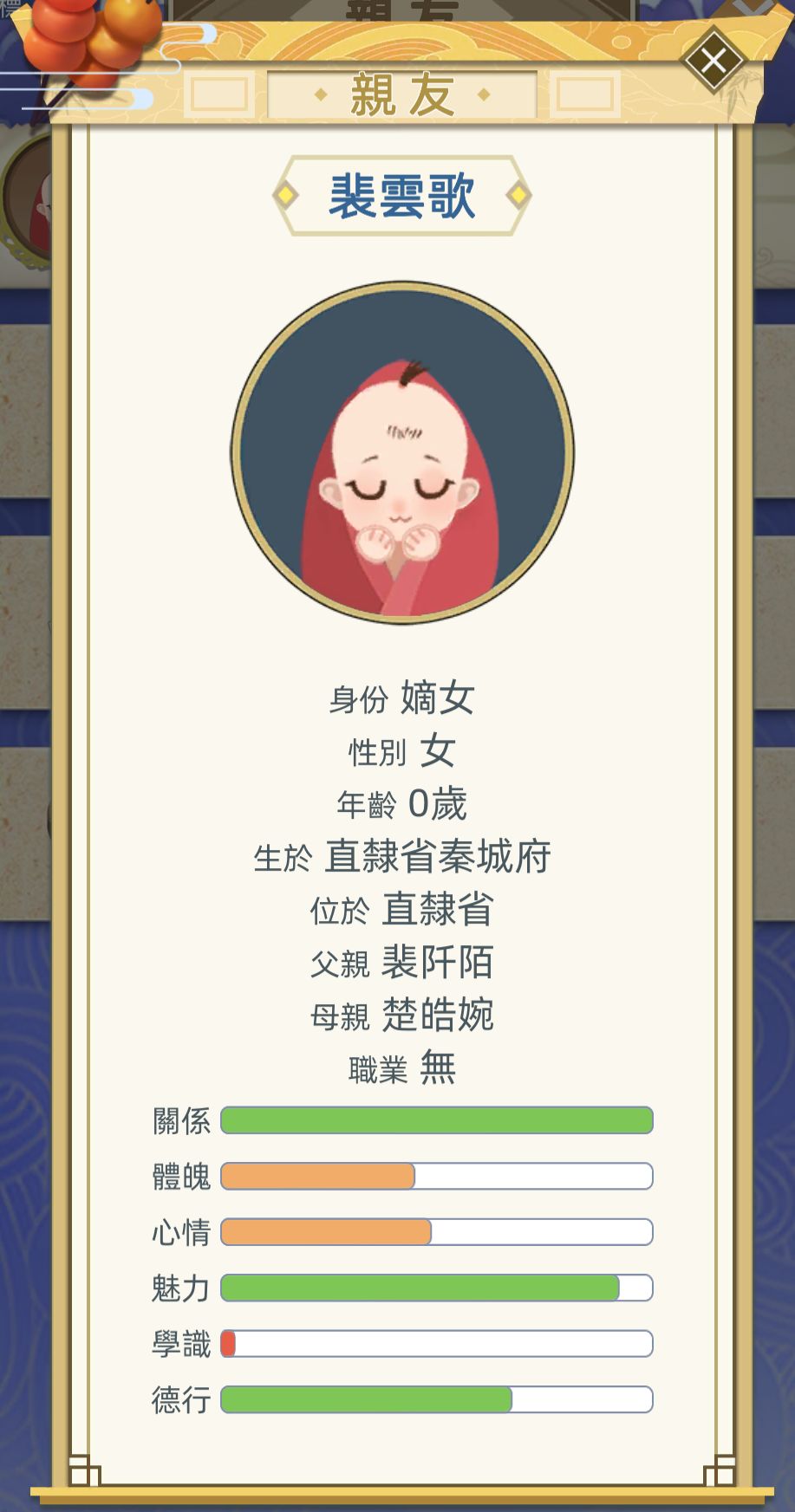
Task: Tap the 心情 mood stat bar
Action: [x=436, y=1233]
